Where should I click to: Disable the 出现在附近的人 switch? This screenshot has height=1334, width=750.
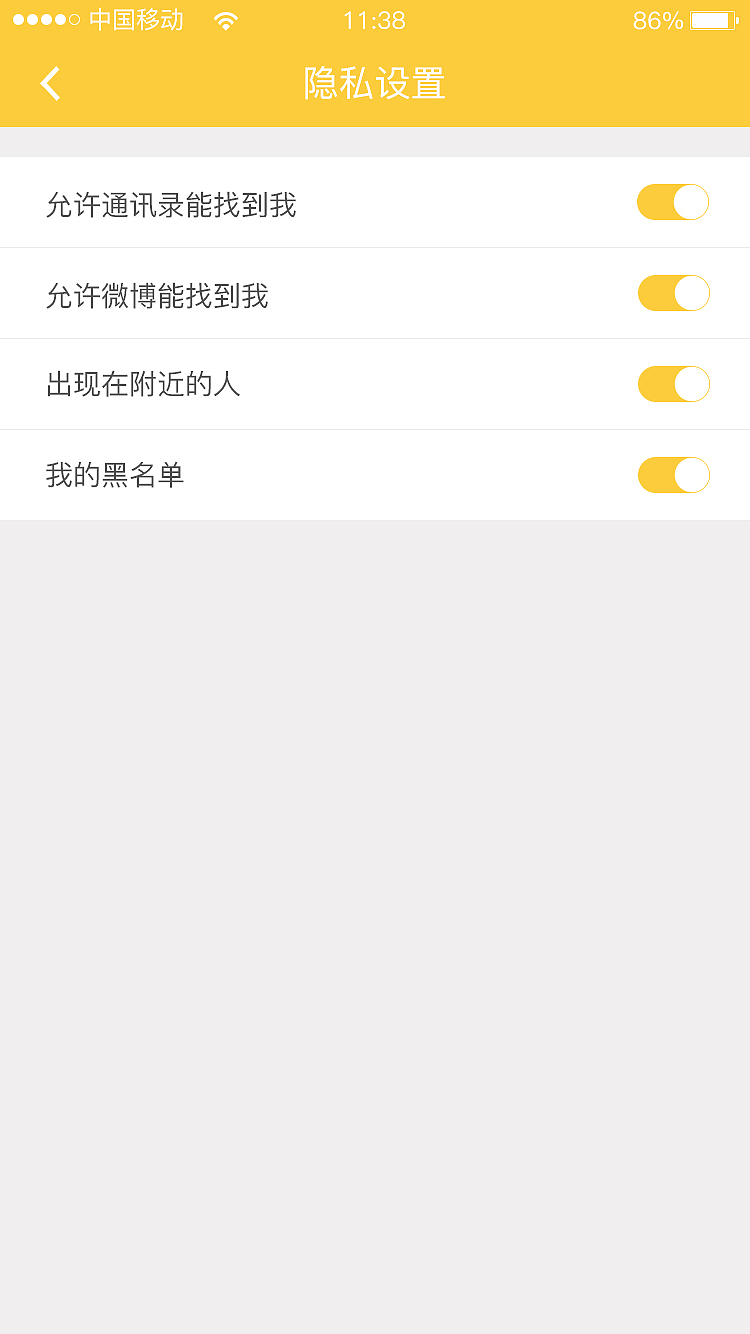[x=673, y=384]
